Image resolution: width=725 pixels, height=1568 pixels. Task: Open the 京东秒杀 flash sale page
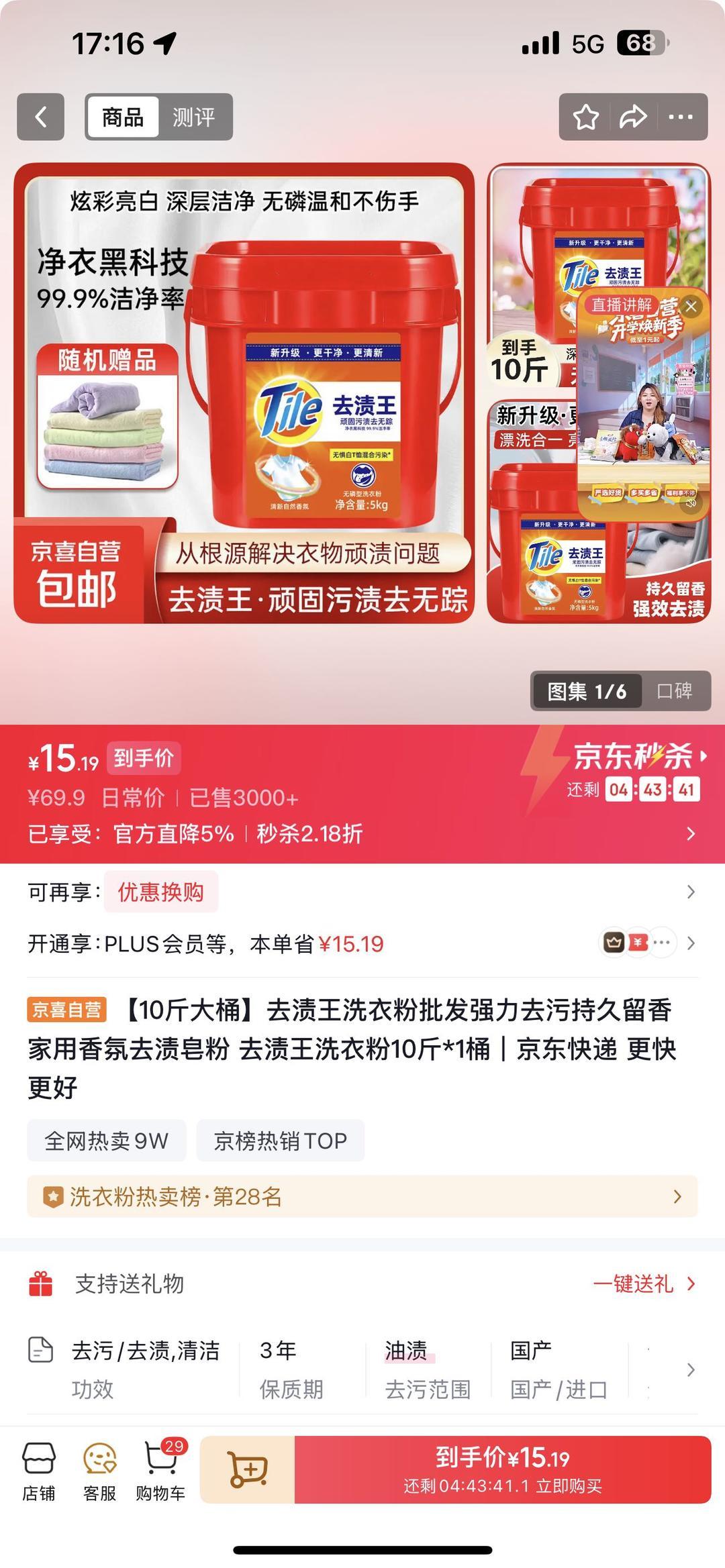coord(639,757)
